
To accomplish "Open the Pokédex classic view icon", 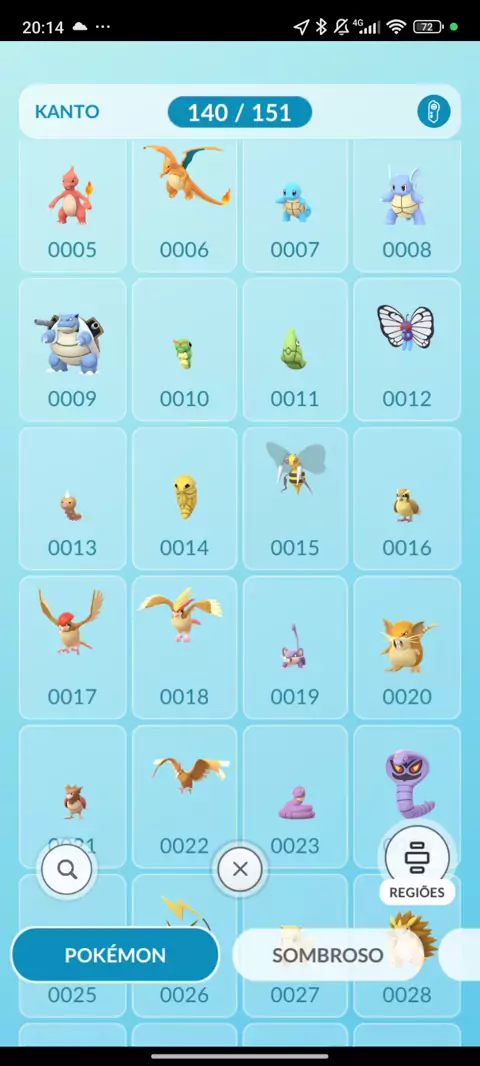I will tap(433, 111).
